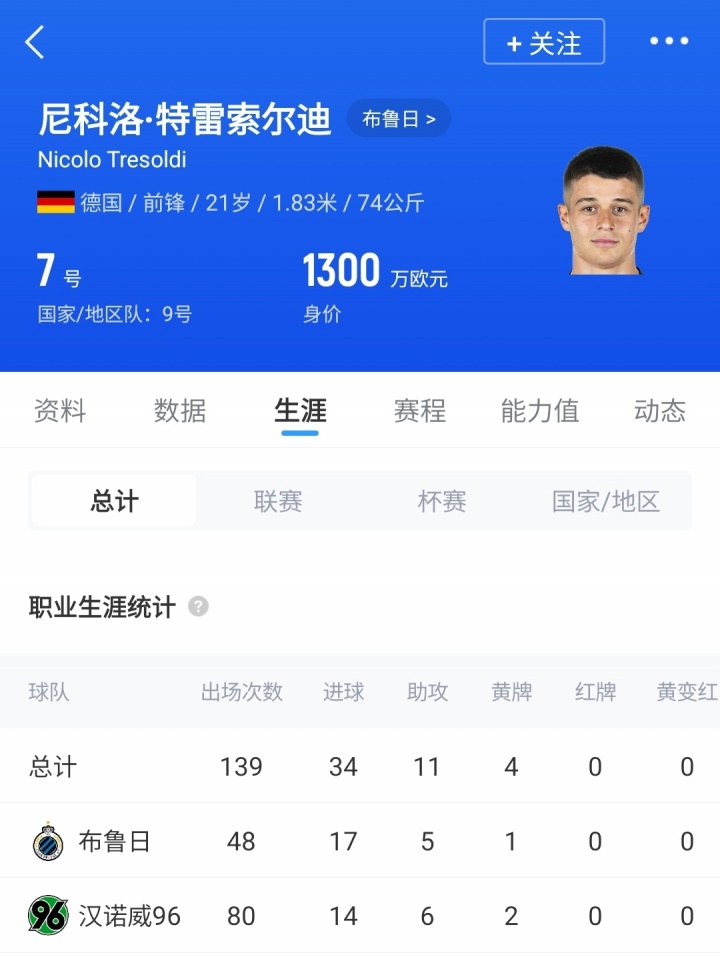
Task: Go back using the top-left arrow
Action: coord(35,42)
